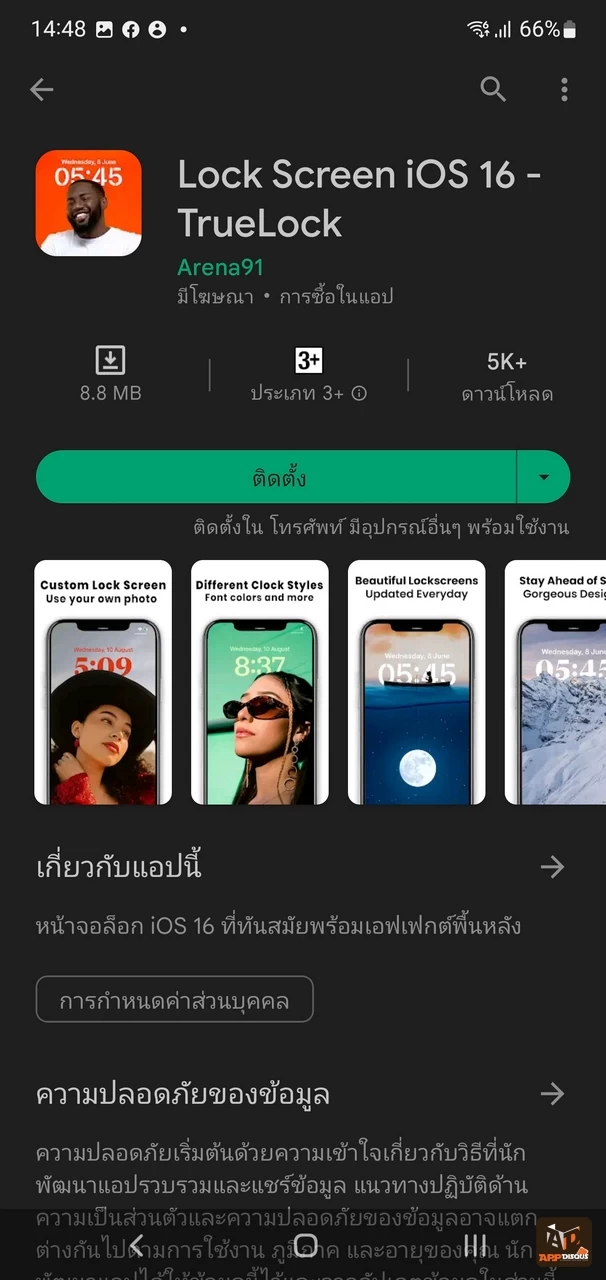
Task: Open developer Arena91's page
Action: tap(220, 267)
